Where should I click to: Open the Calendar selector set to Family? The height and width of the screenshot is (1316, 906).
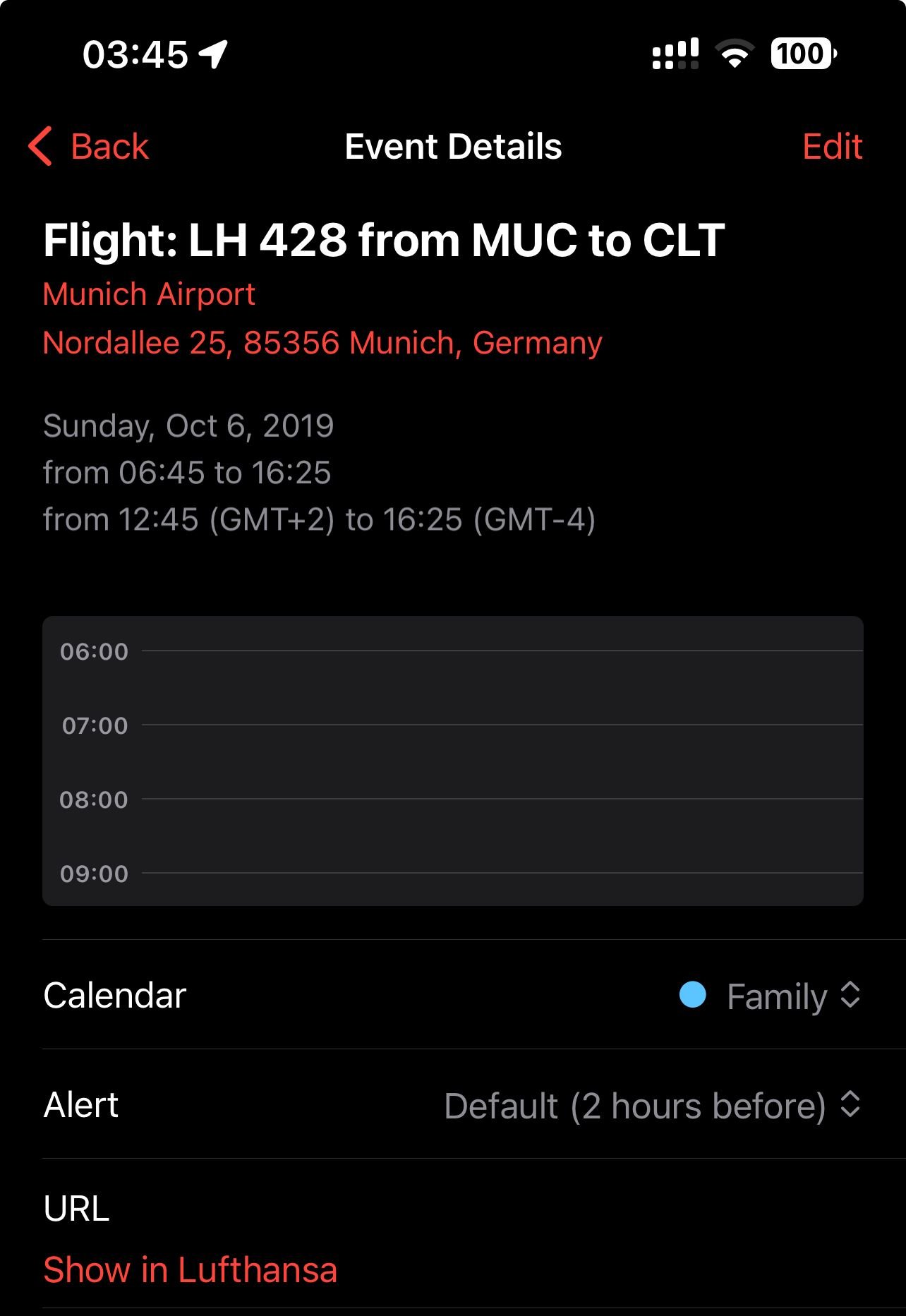coord(776,995)
